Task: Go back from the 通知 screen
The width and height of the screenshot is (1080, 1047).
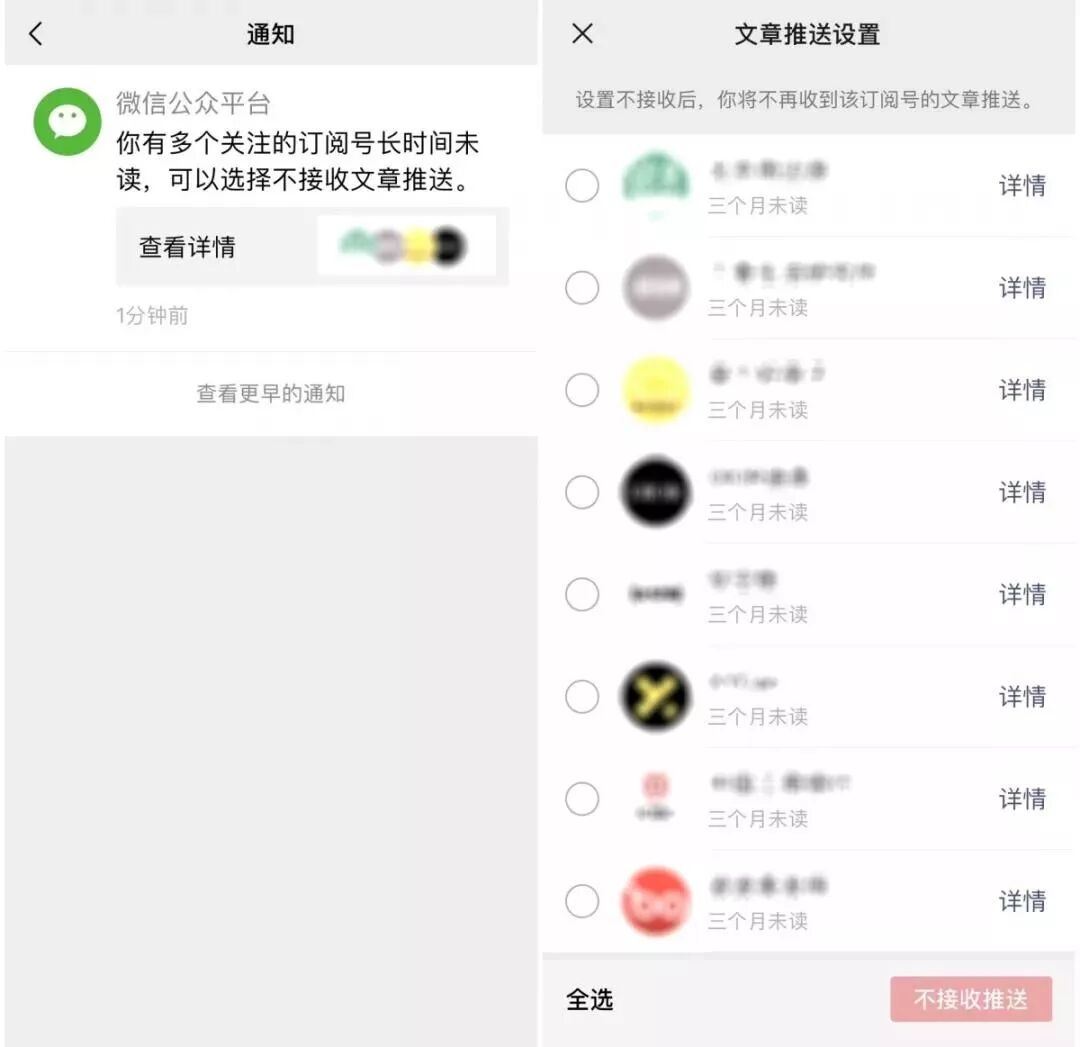Action: [36, 34]
